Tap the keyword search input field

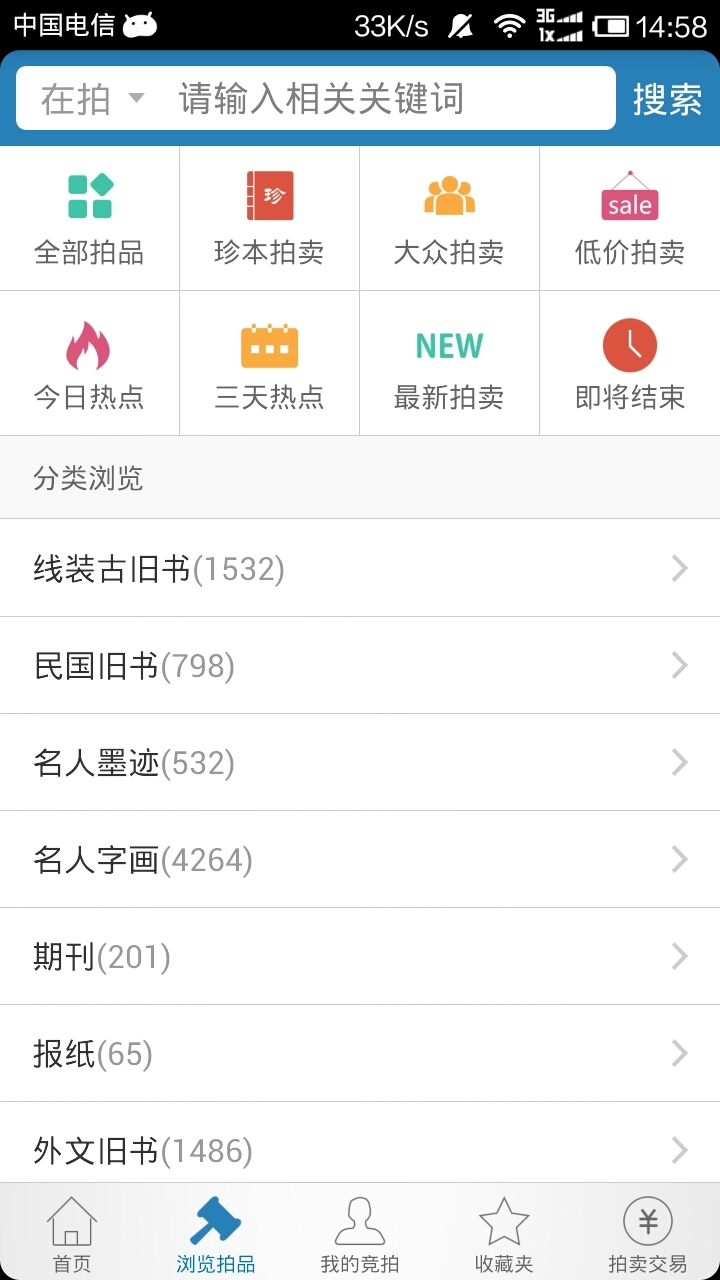click(x=390, y=99)
